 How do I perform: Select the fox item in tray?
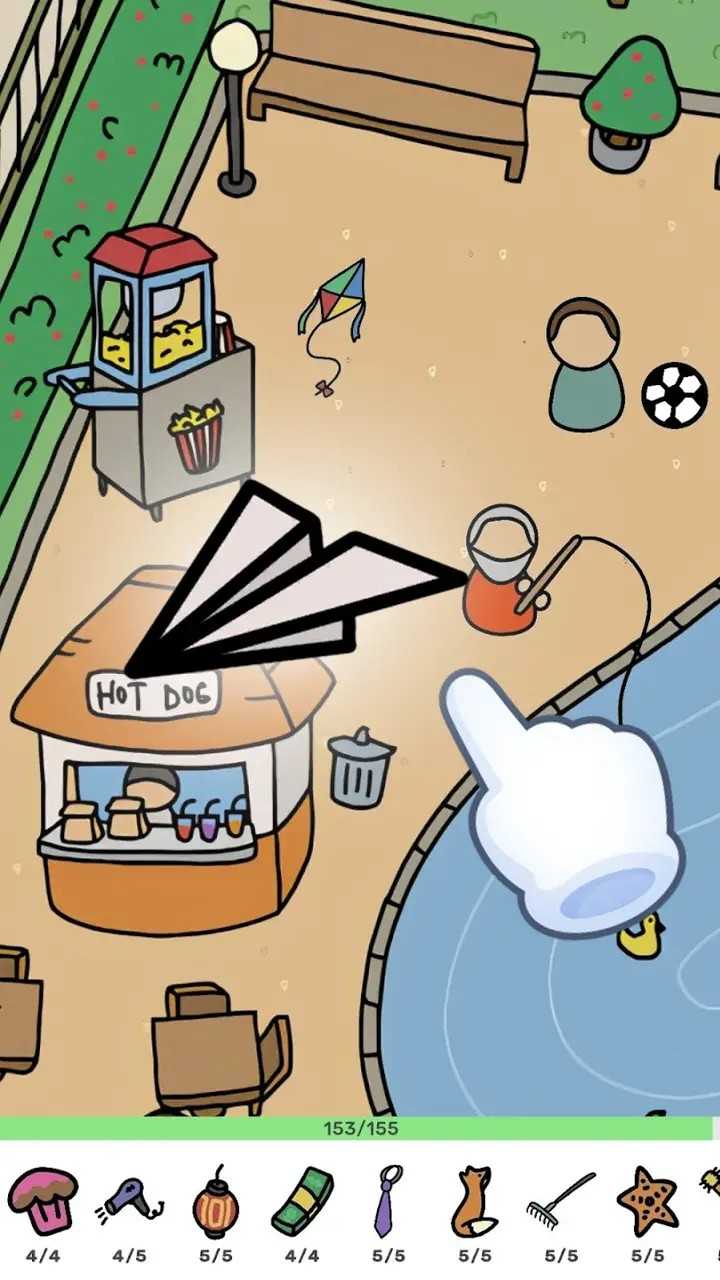point(474,1200)
